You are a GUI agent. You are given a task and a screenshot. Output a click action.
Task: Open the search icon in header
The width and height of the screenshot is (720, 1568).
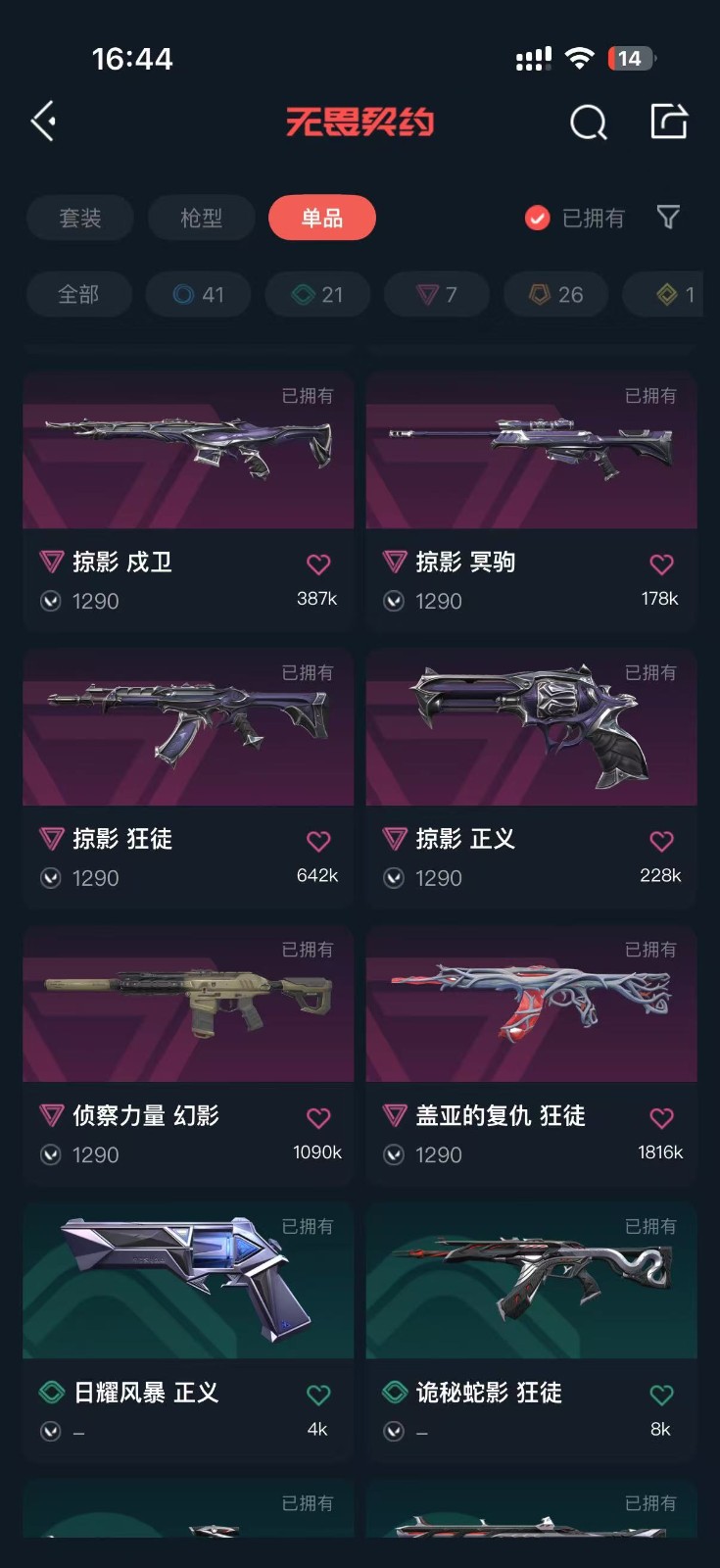pyautogui.click(x=588, y=122)
